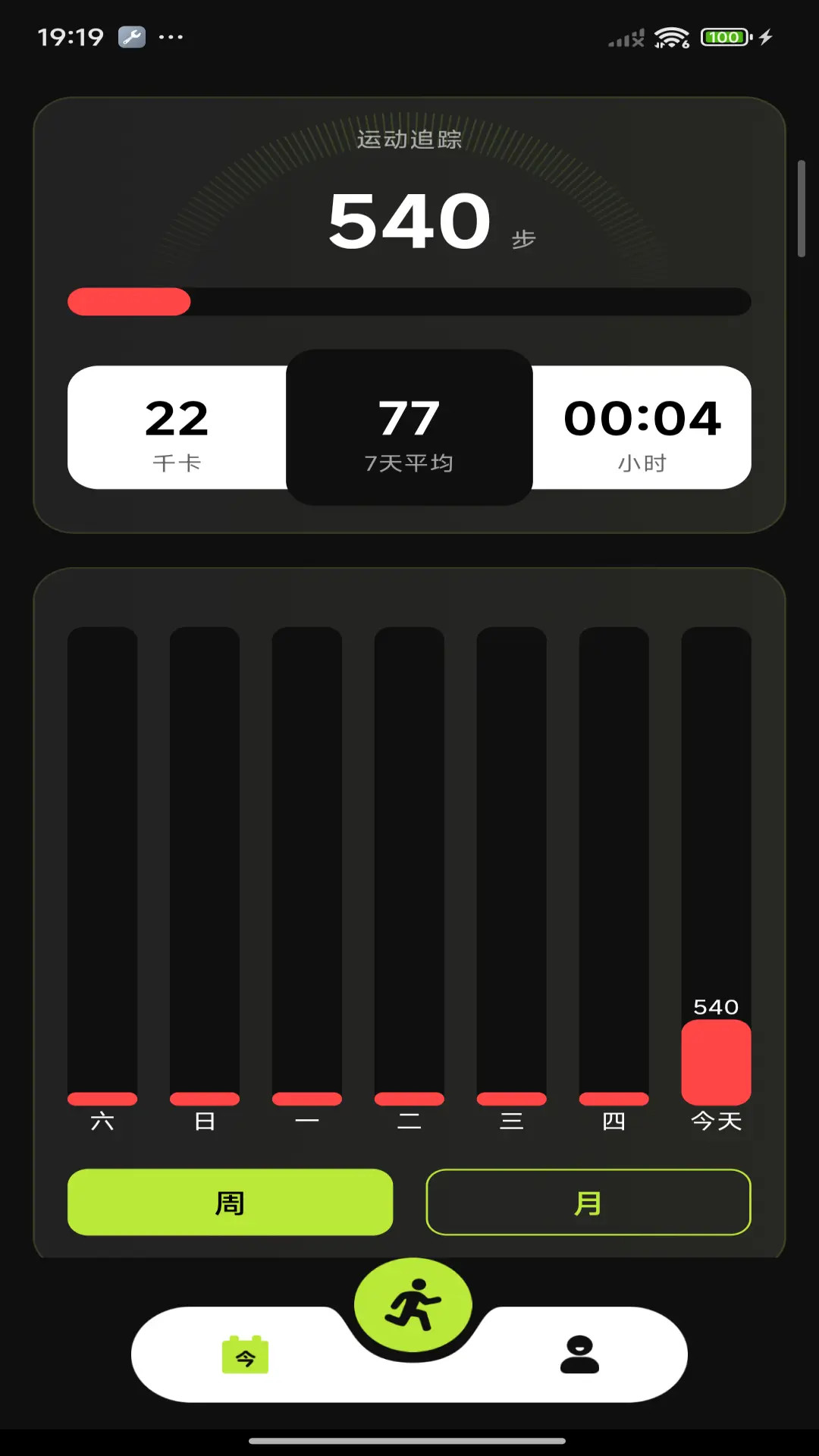
Task: Tap the 今天 label under the chart
Action: [715, 1121]
